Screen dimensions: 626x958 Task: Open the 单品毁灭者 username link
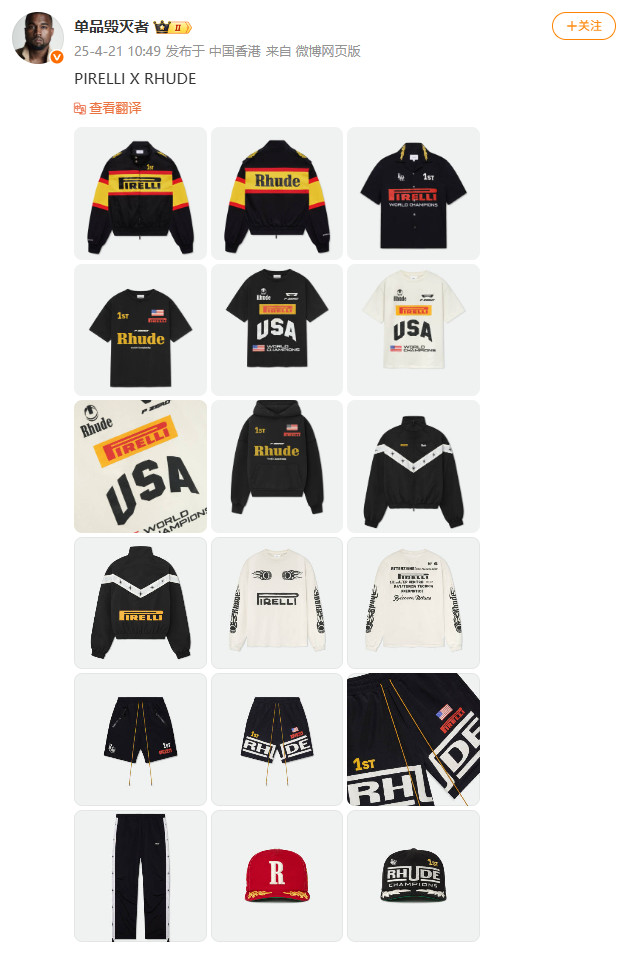click(111, 27)
